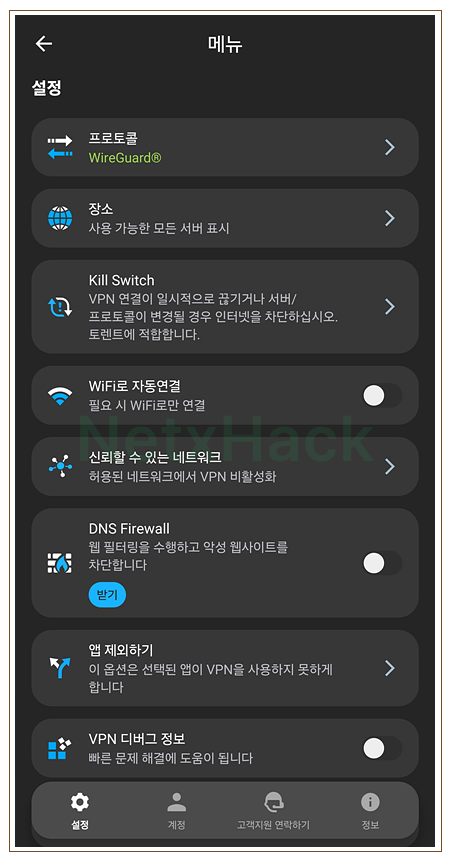Open the 앱 제외하기 option

[225, 668]
